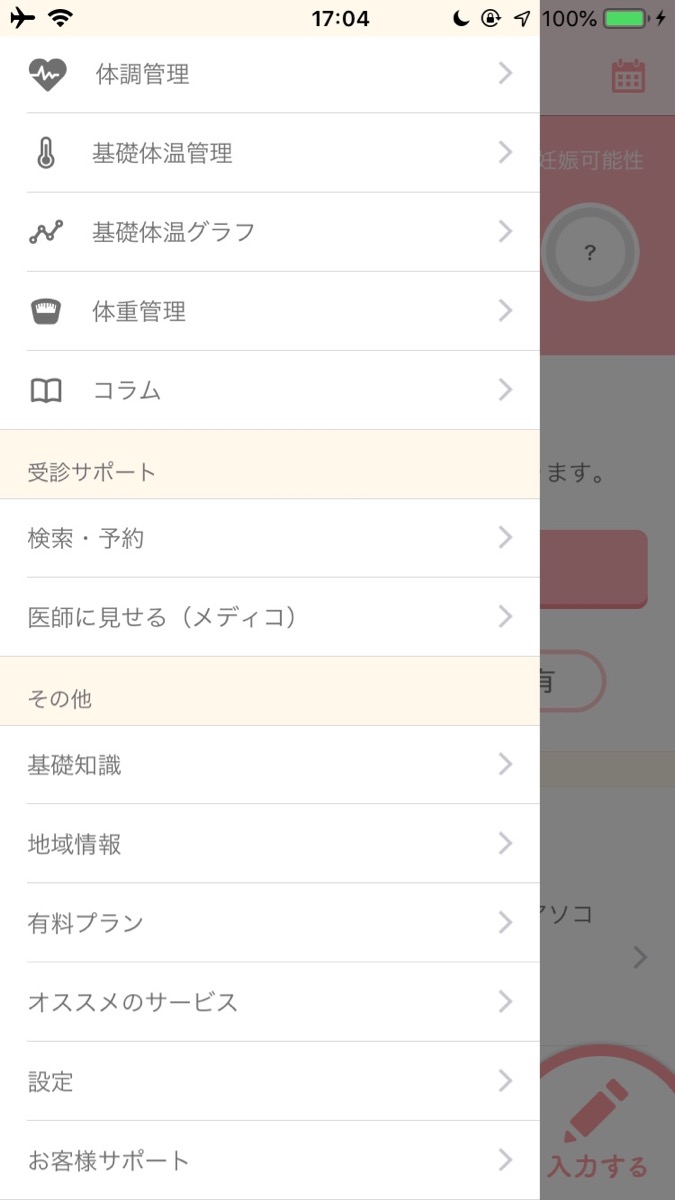Open 基礎体温管理 row

(270, 153)
